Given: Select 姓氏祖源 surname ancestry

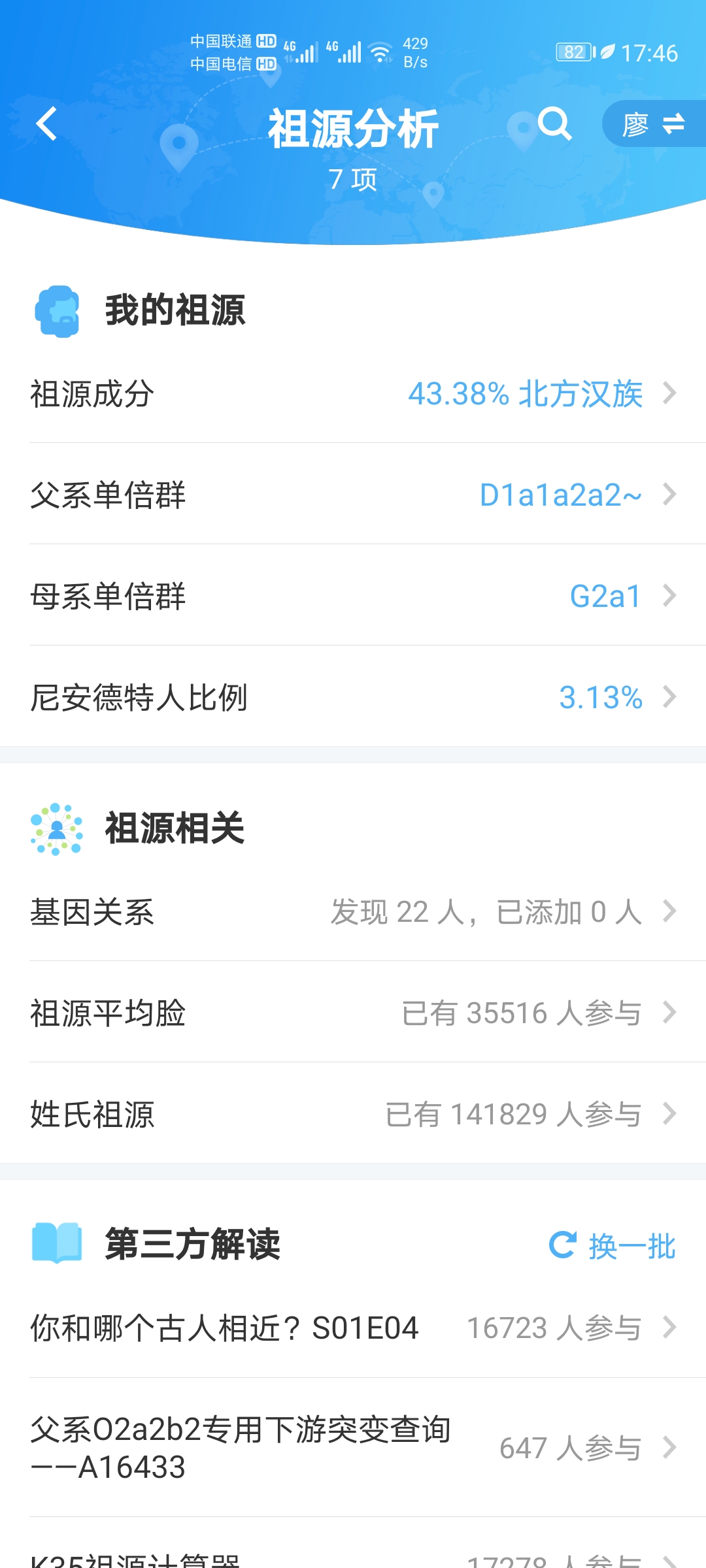Looking at the screenshot, I should point(353,1114).
